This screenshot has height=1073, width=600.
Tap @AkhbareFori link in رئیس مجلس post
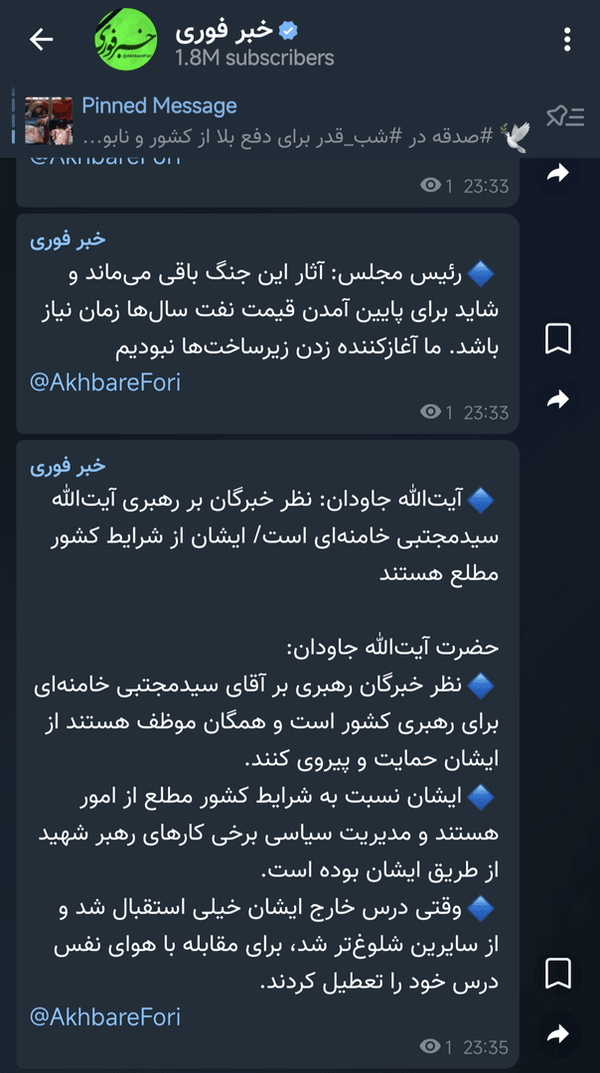pyautogui.click(x=105, y=382)
